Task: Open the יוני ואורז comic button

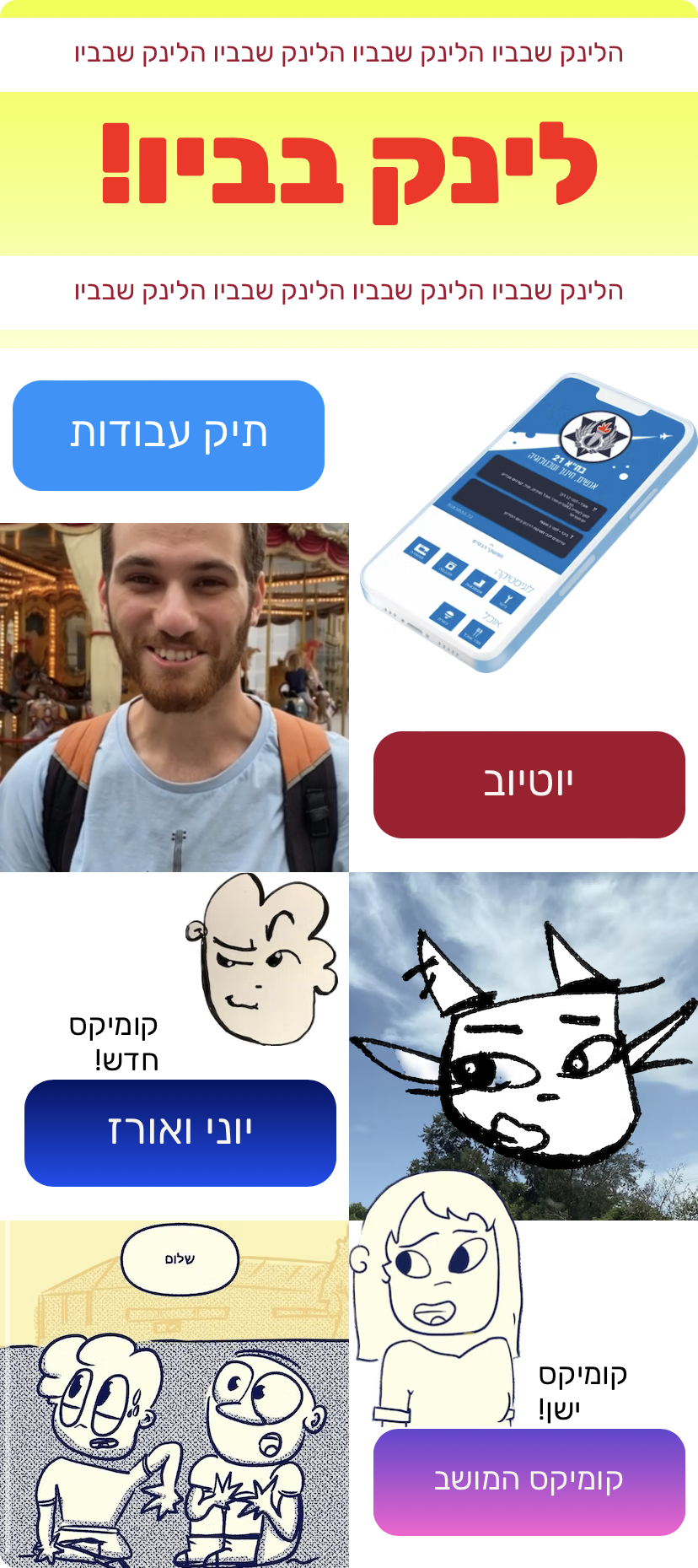Action: (180, 1133)
